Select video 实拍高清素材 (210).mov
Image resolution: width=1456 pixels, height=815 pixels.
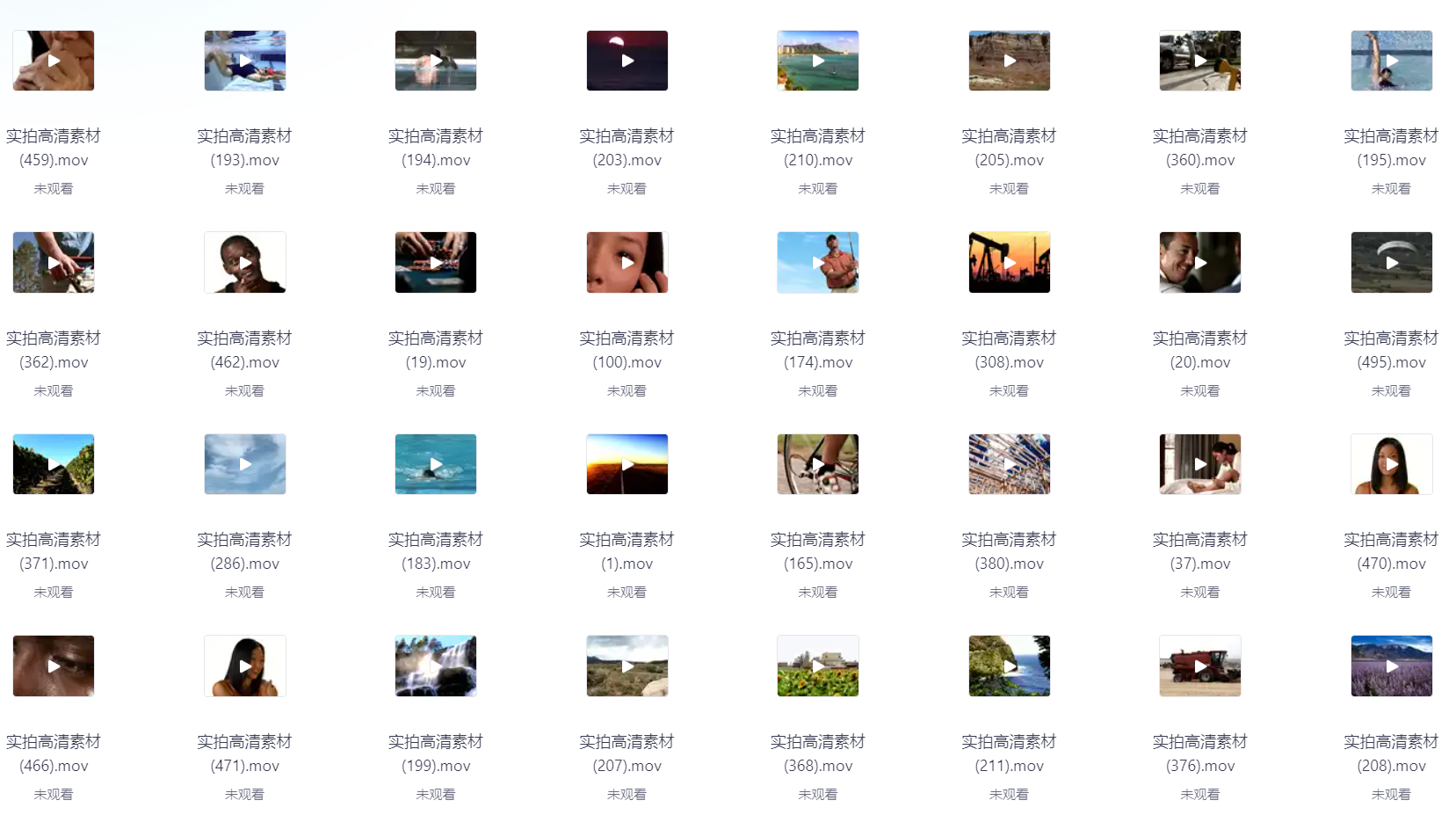point(818,61)
